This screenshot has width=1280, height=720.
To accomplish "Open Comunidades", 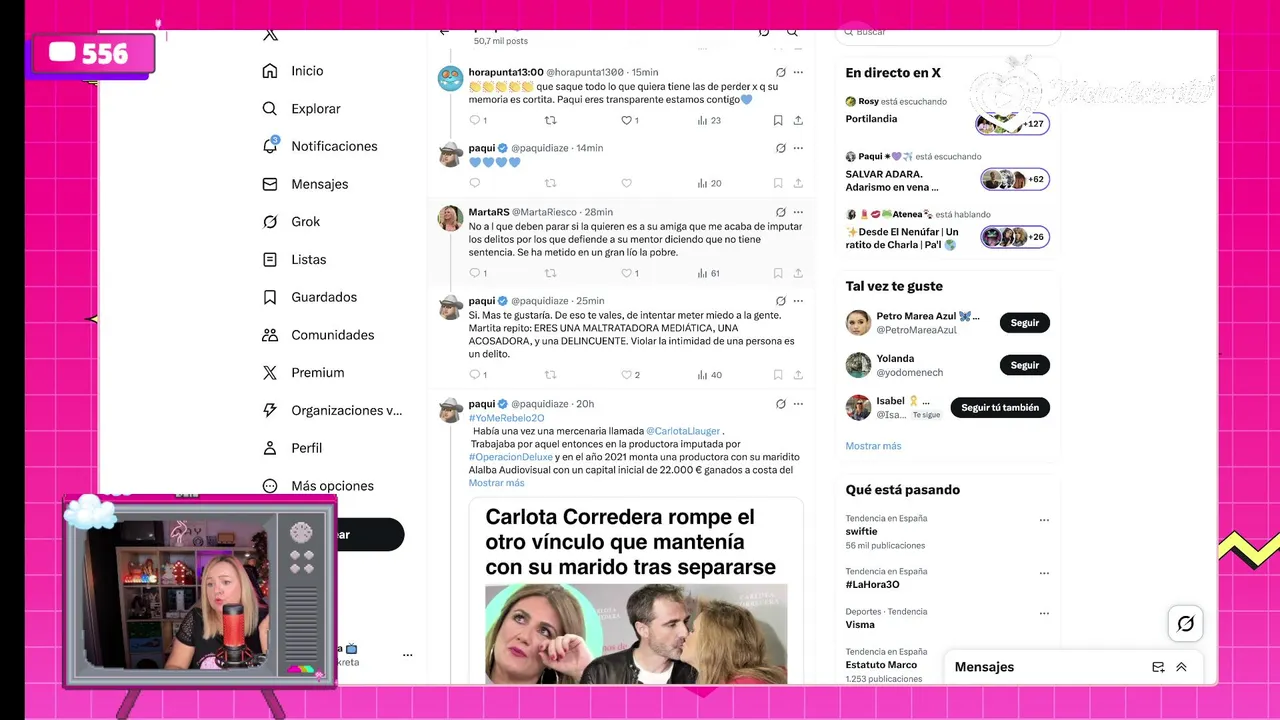I will click(331, 335).
